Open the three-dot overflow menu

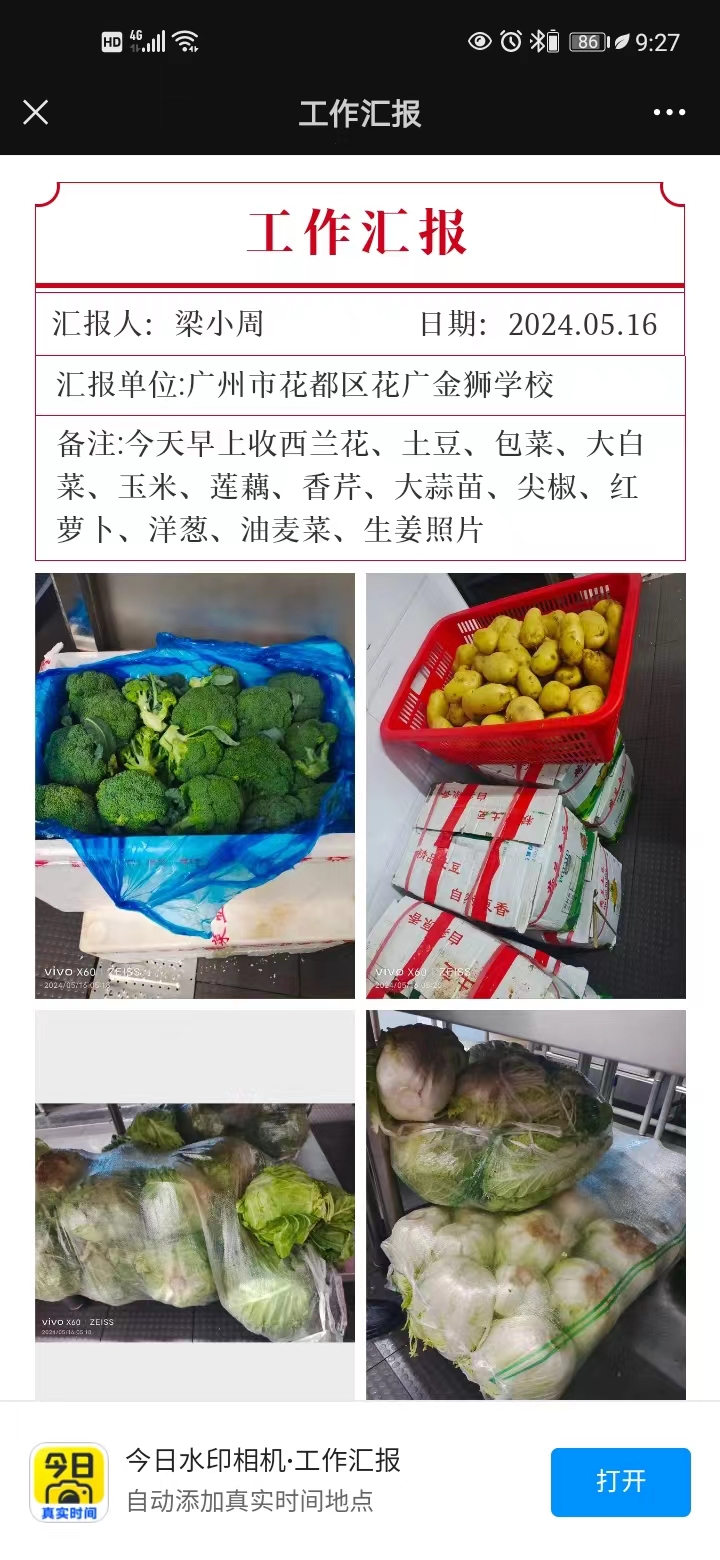(x=669, y=112)
